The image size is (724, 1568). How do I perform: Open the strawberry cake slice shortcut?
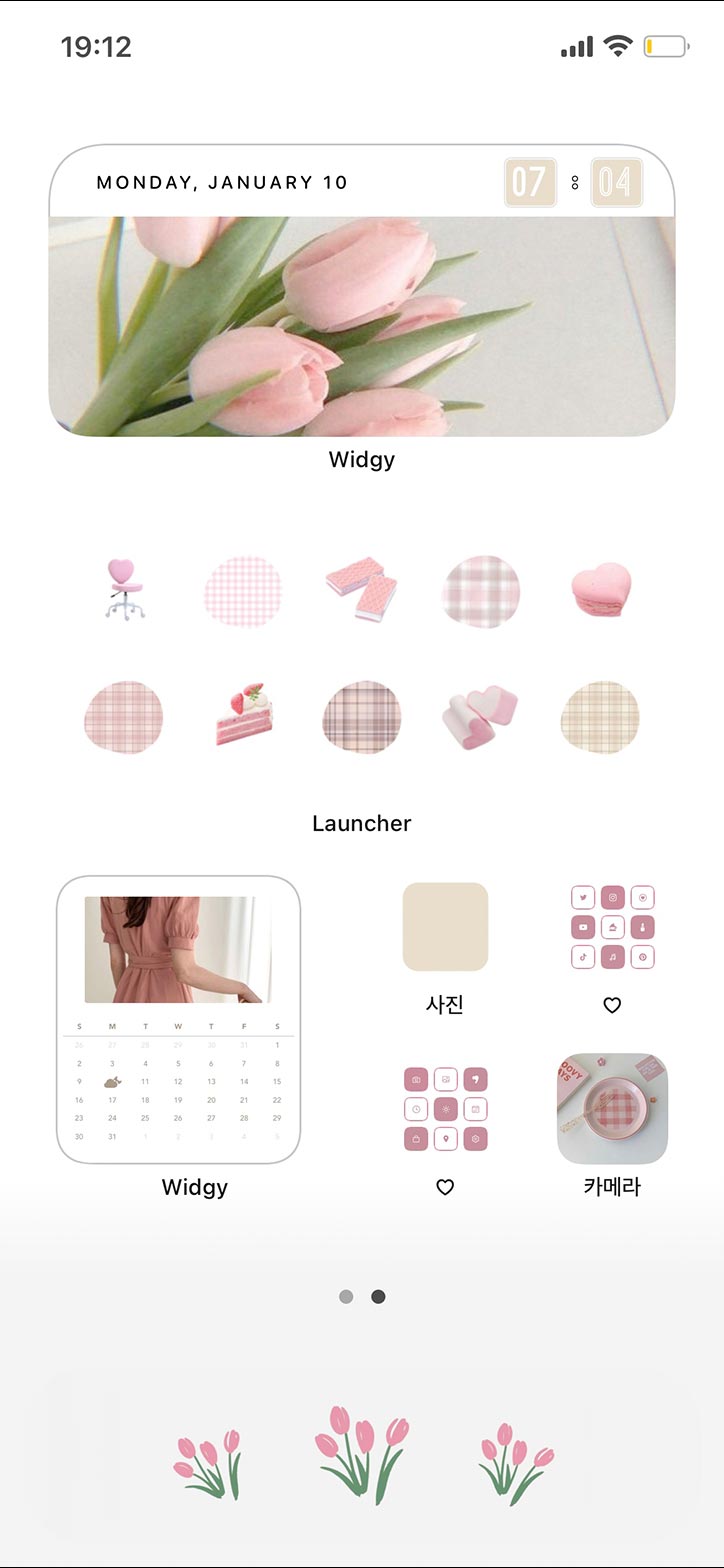coord(243,715)
